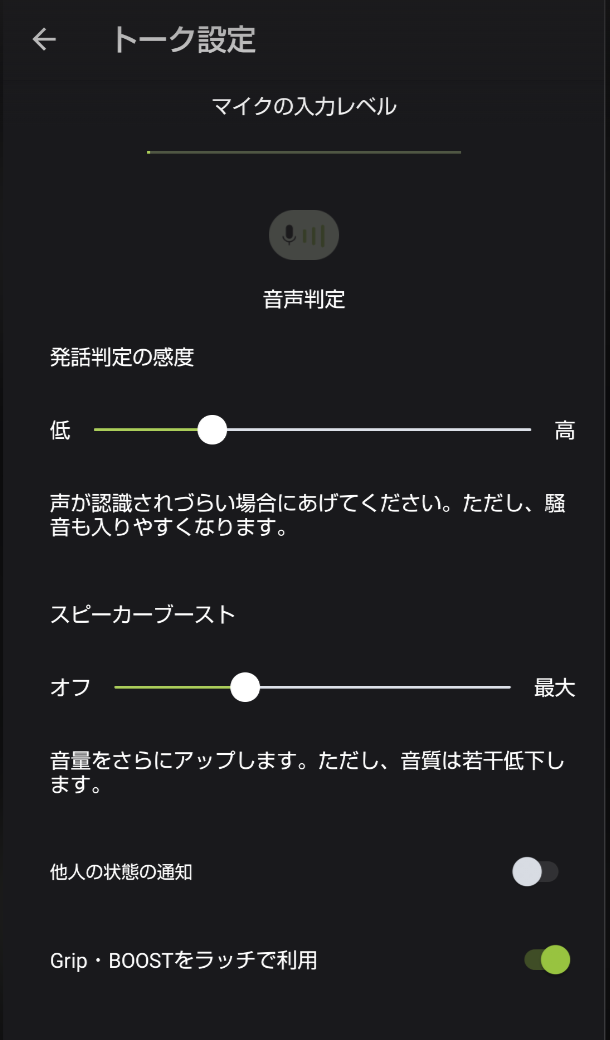Enable 他人の状態の通知 switch
610x1040 pixels.
pyautogui.click(x=535, y=872)
